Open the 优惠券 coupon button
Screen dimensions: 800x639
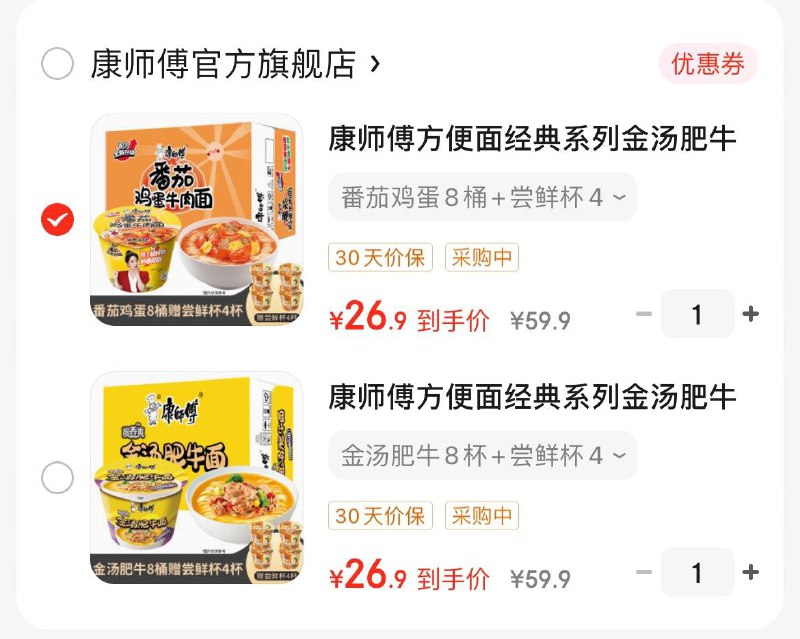(x=707, y=64)
